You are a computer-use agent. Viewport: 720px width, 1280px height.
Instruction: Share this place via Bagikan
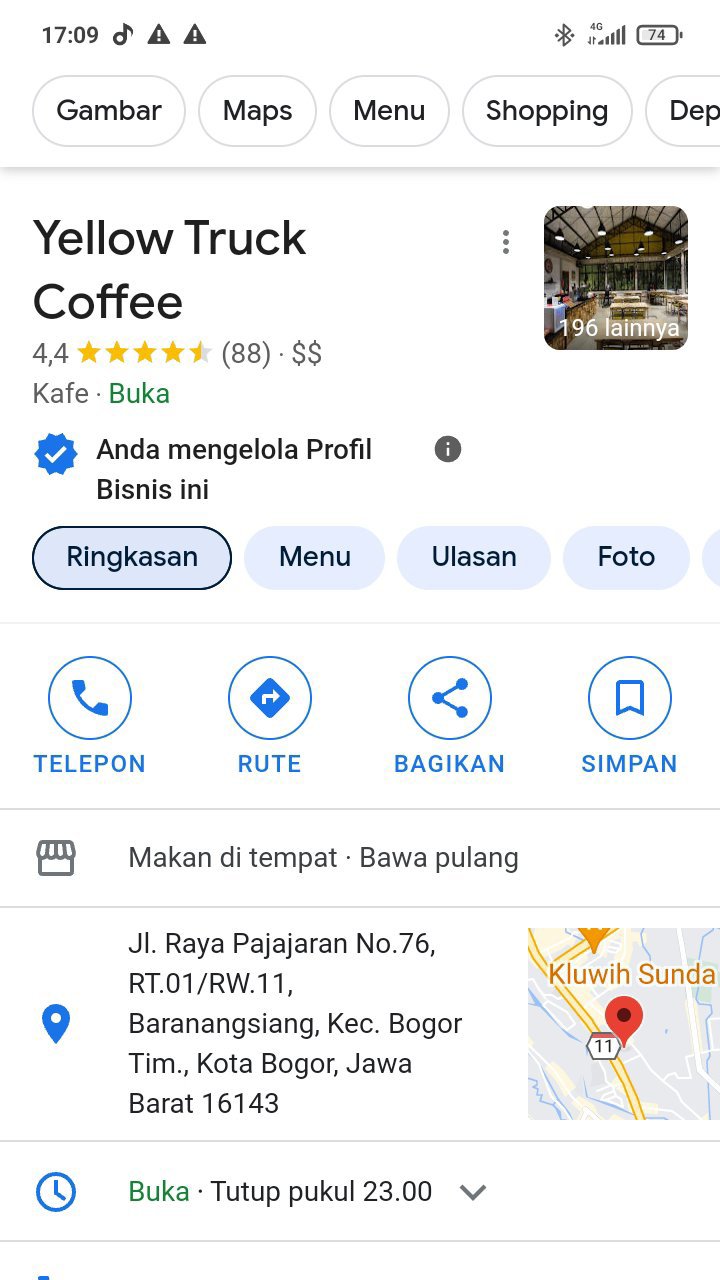coord(450,716)
